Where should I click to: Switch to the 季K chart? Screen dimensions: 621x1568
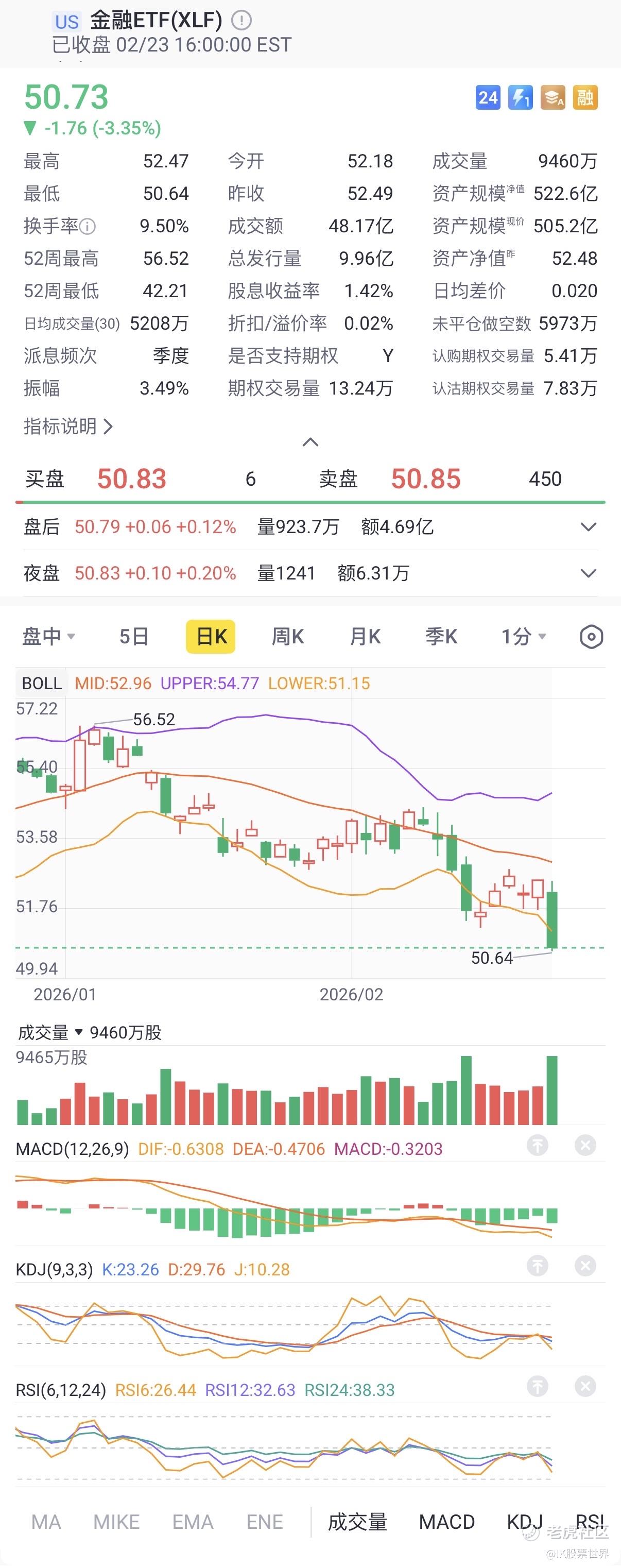tap(441, 636)
